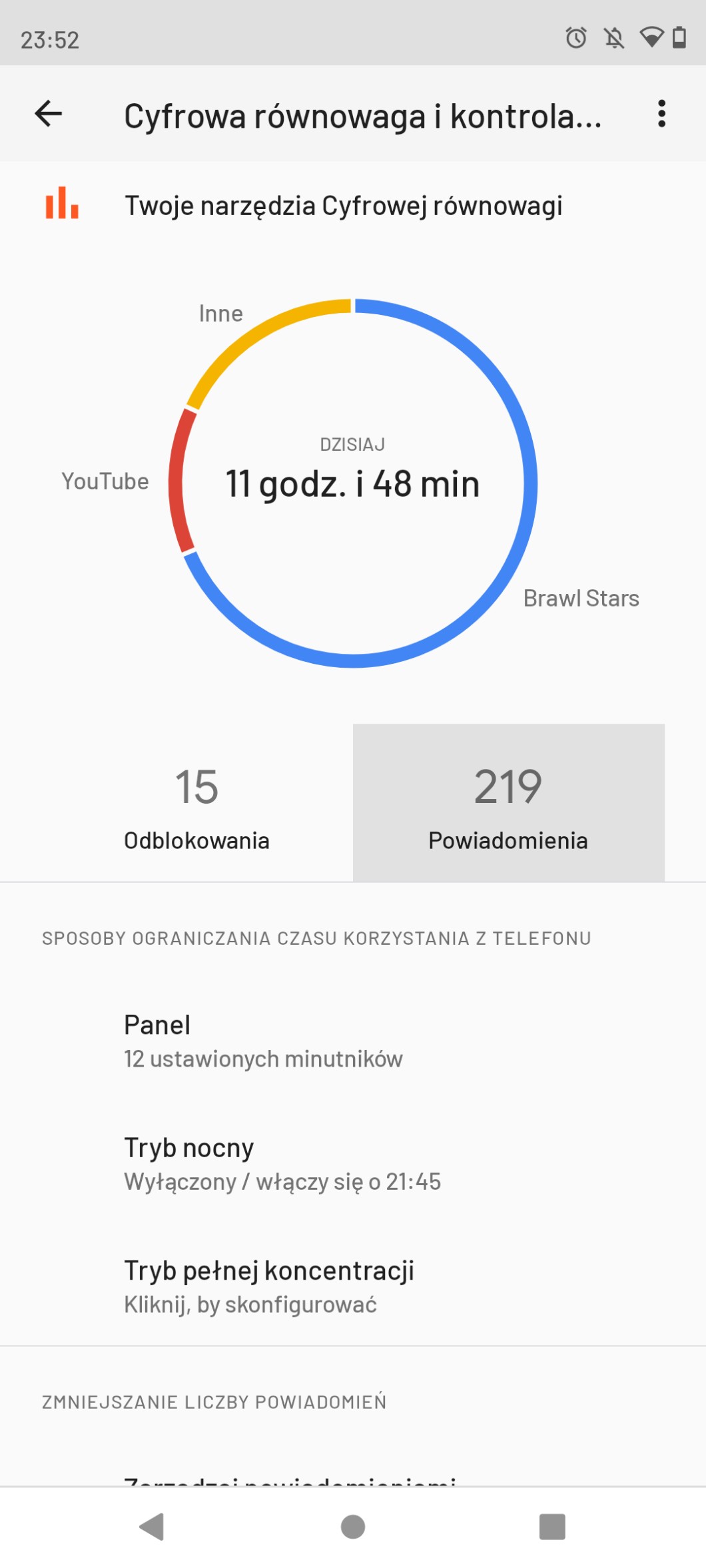Open the three-dot overflow menu

click(661, 114)
